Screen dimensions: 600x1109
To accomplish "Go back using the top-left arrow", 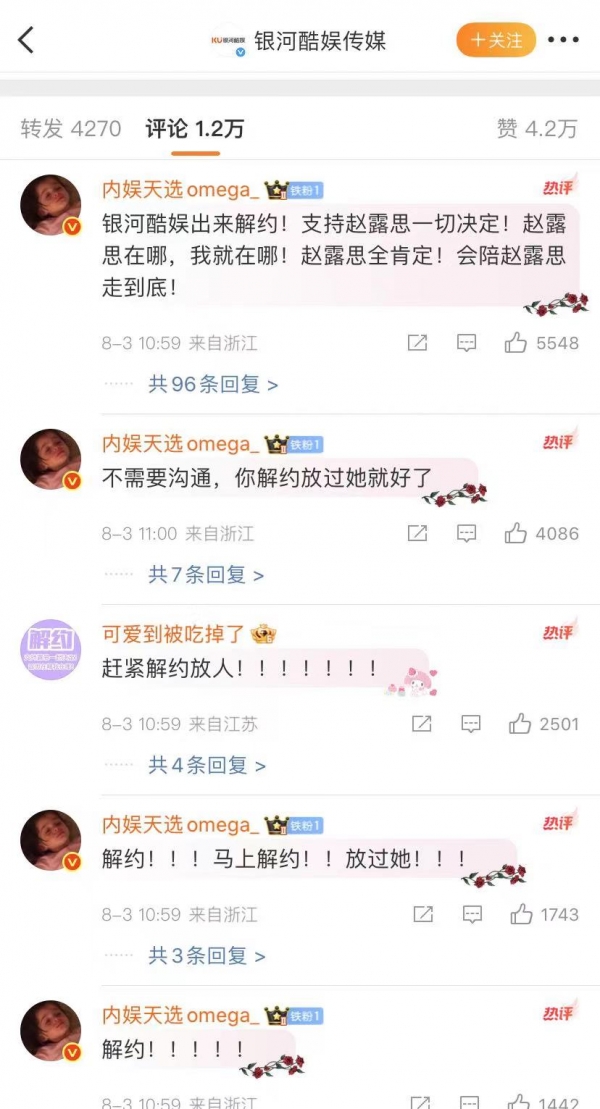I will coord(26,41).
